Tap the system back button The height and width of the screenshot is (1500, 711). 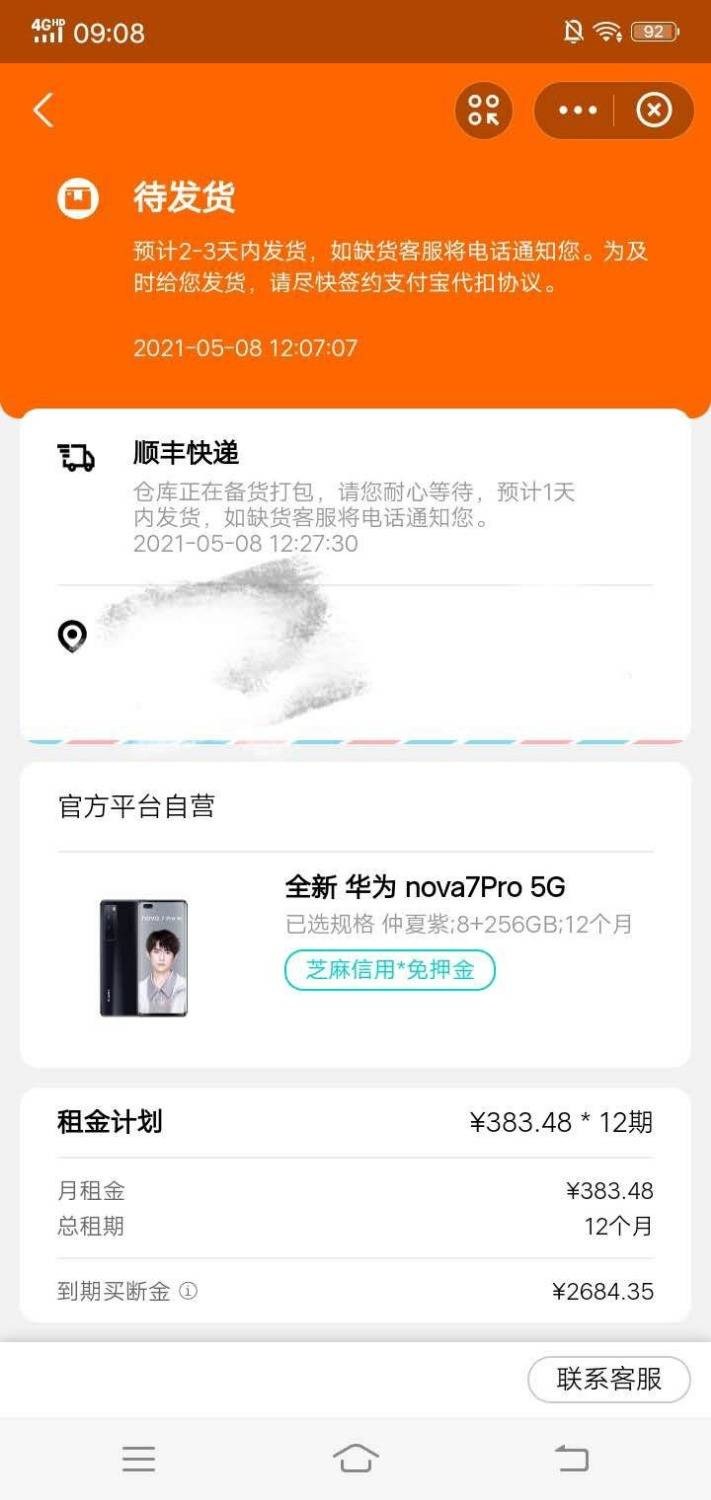click(572, 1458)
